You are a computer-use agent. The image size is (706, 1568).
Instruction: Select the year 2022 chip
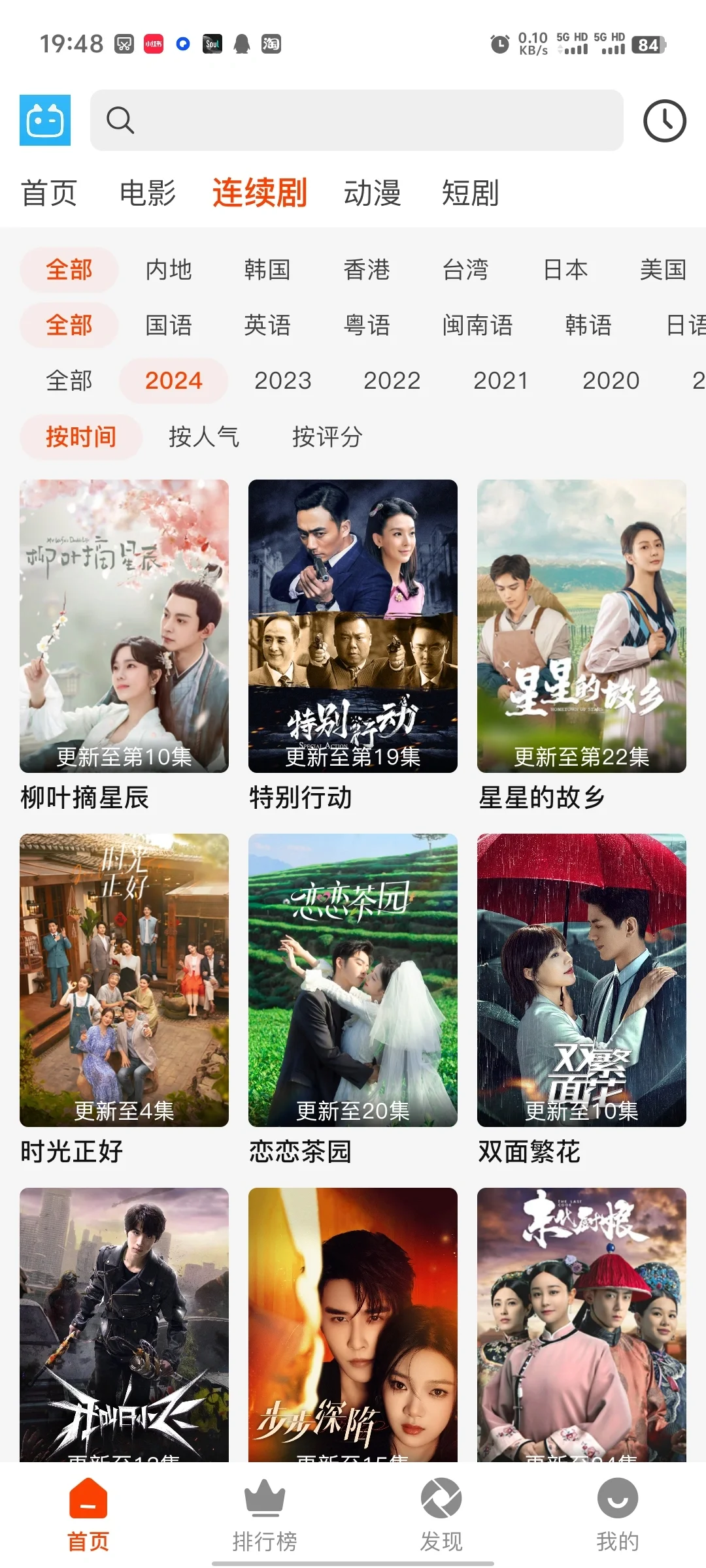pos(392,381)
